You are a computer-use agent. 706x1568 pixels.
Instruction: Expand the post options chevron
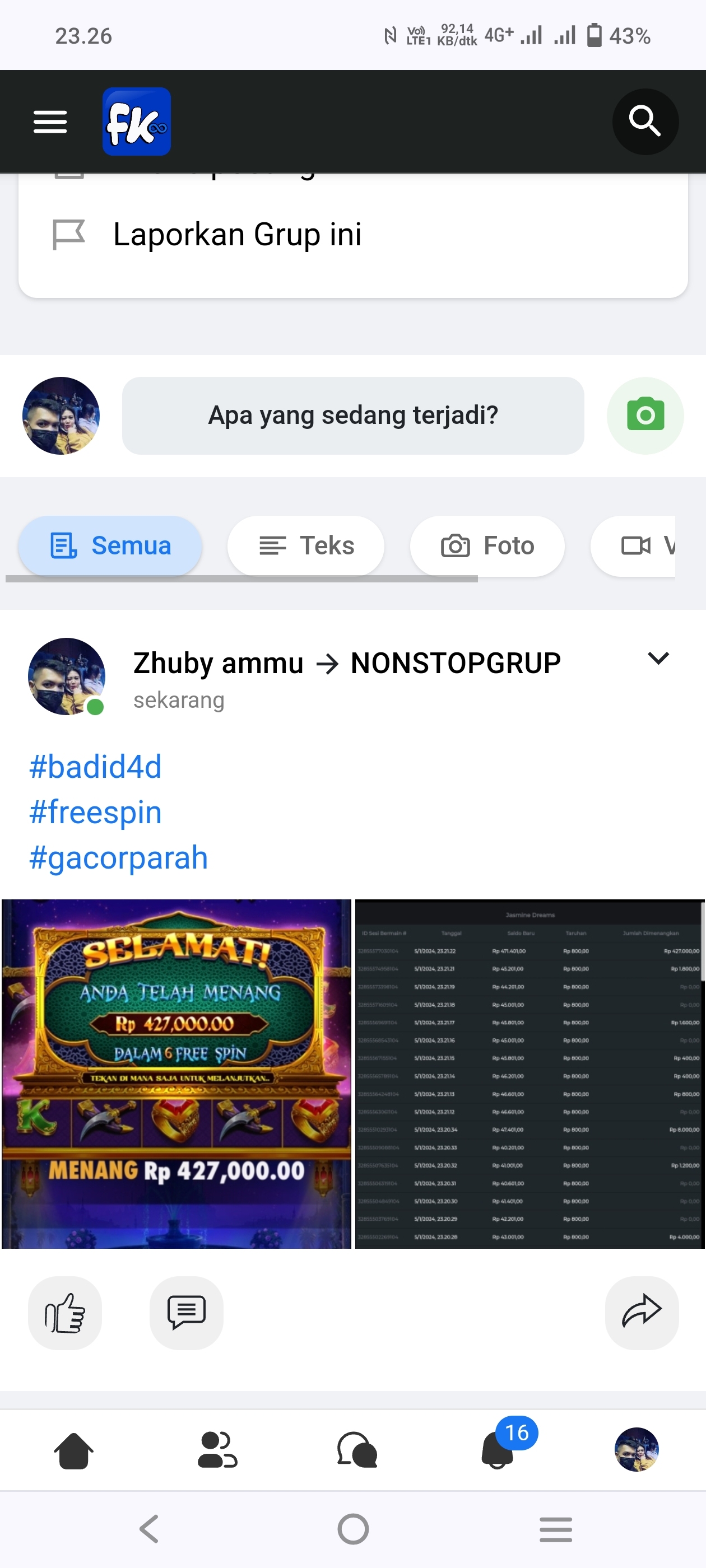(658, 658)
